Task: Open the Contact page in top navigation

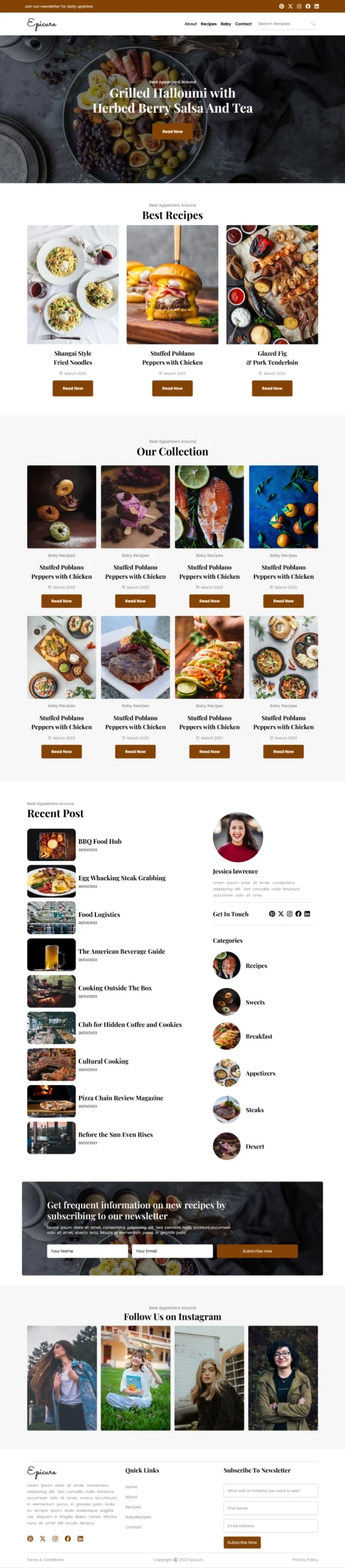Action: [x=243, y=24]
